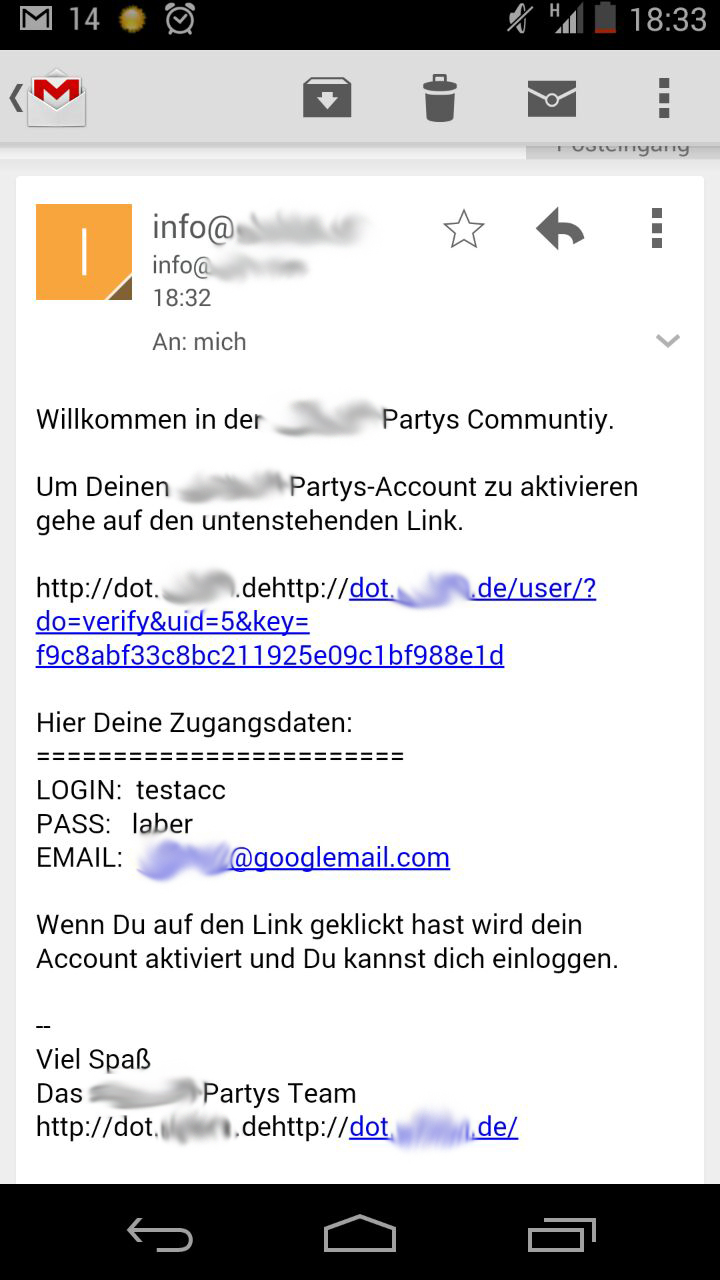Expand recipient details next to An: mich
Screen dimensions: 720x1280
pos(667,342)
